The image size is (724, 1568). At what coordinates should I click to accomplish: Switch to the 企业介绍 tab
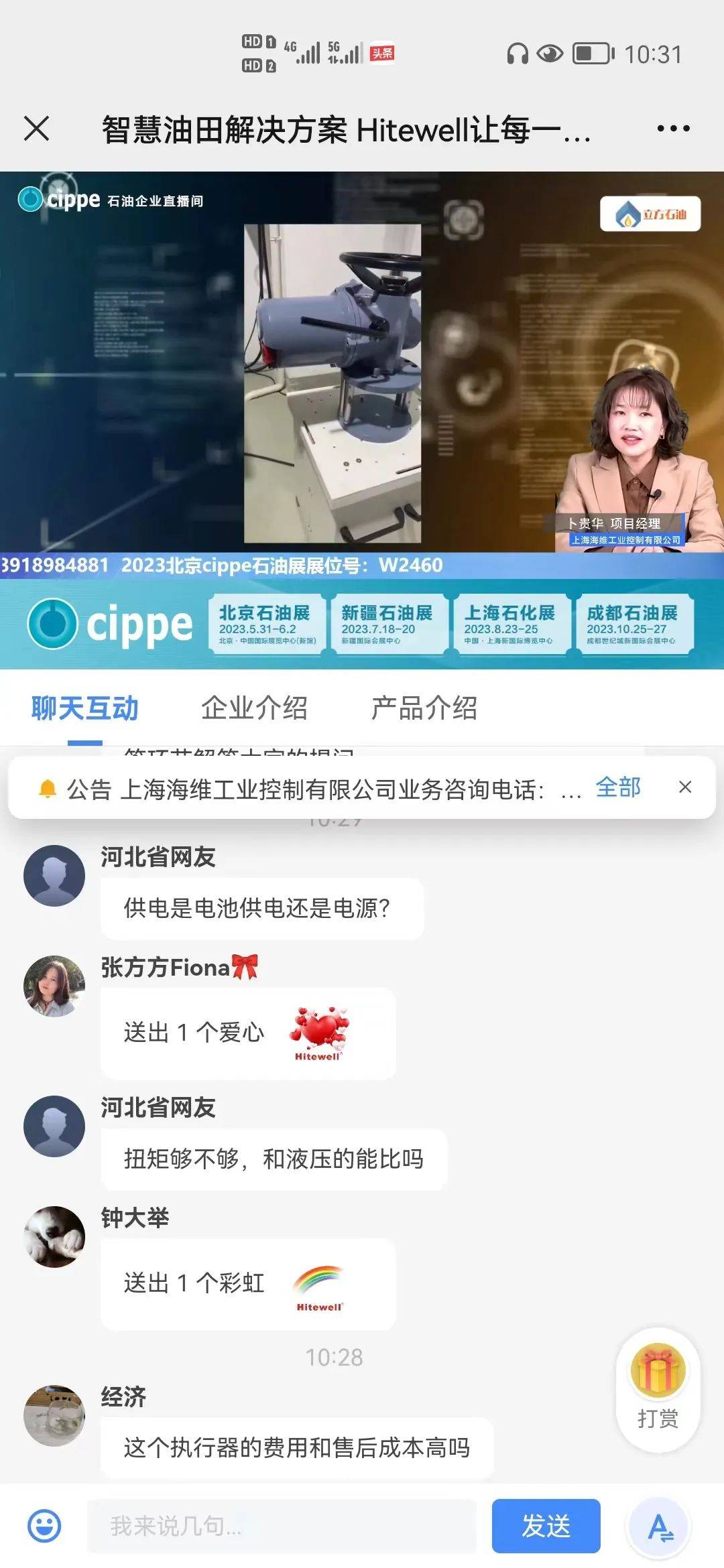[254, 708]
